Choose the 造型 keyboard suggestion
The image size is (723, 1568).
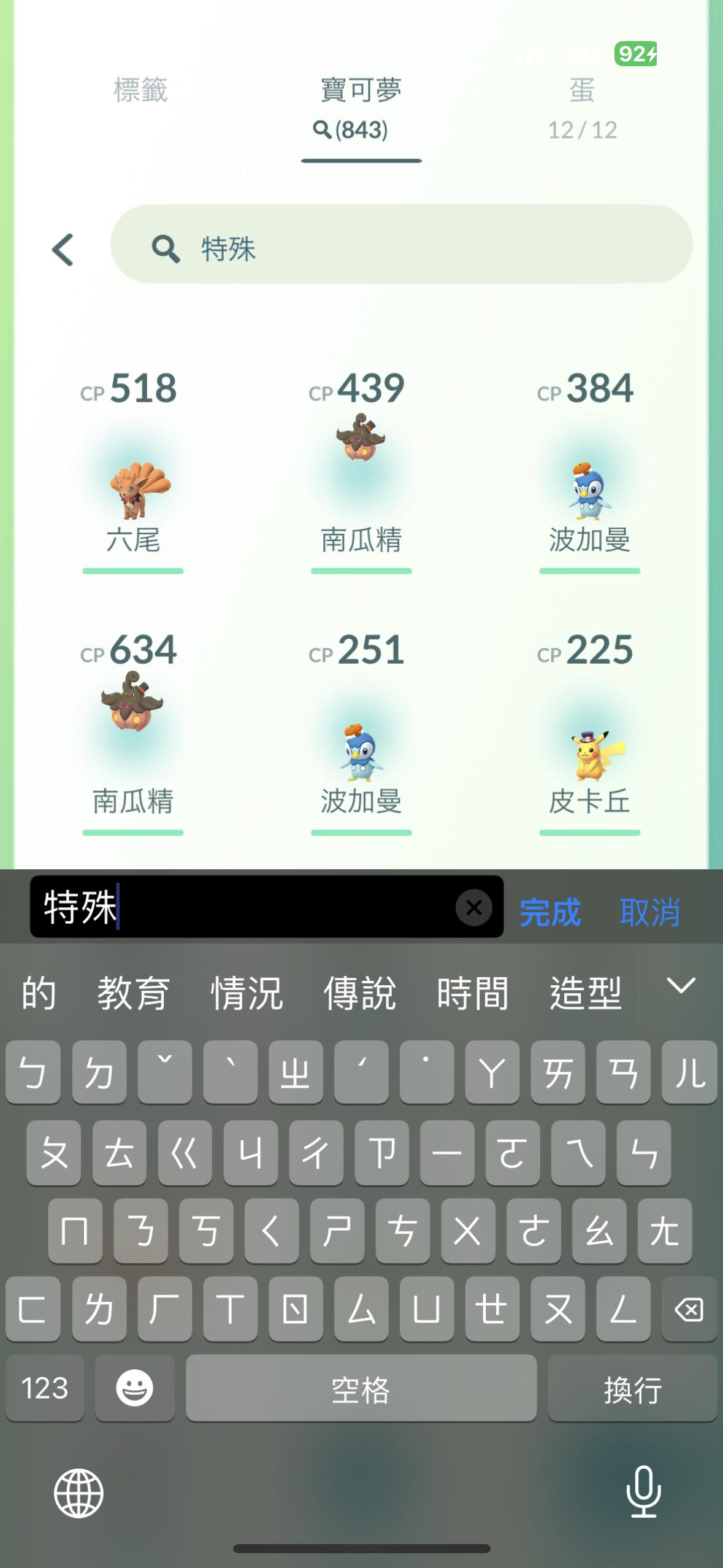click(586, 993)
